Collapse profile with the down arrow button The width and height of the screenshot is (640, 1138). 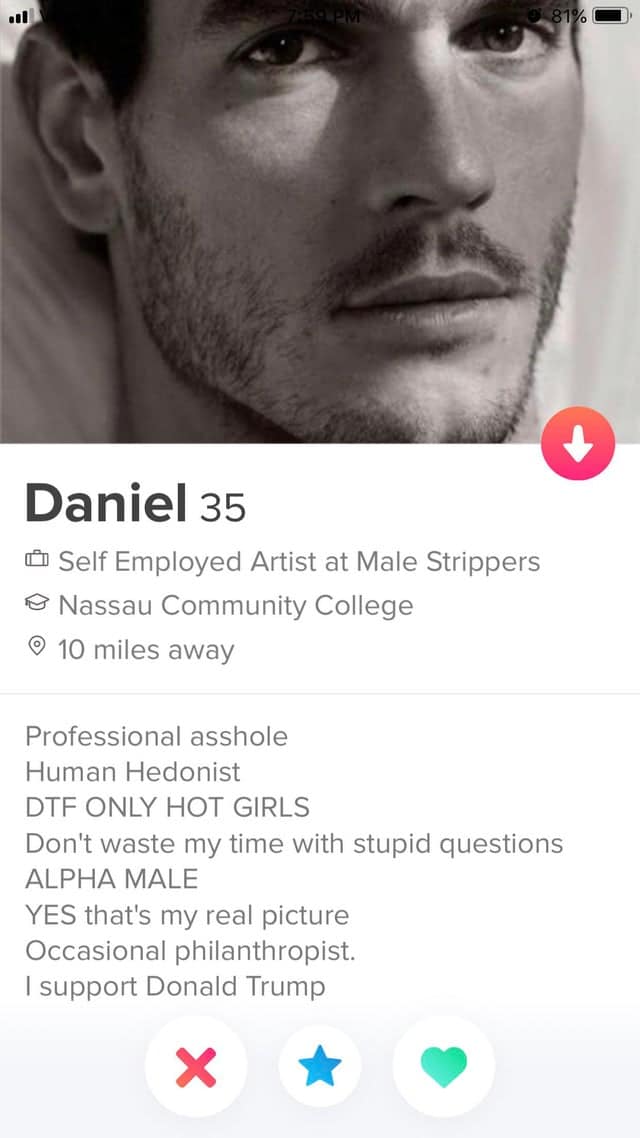tap(577, 444)
